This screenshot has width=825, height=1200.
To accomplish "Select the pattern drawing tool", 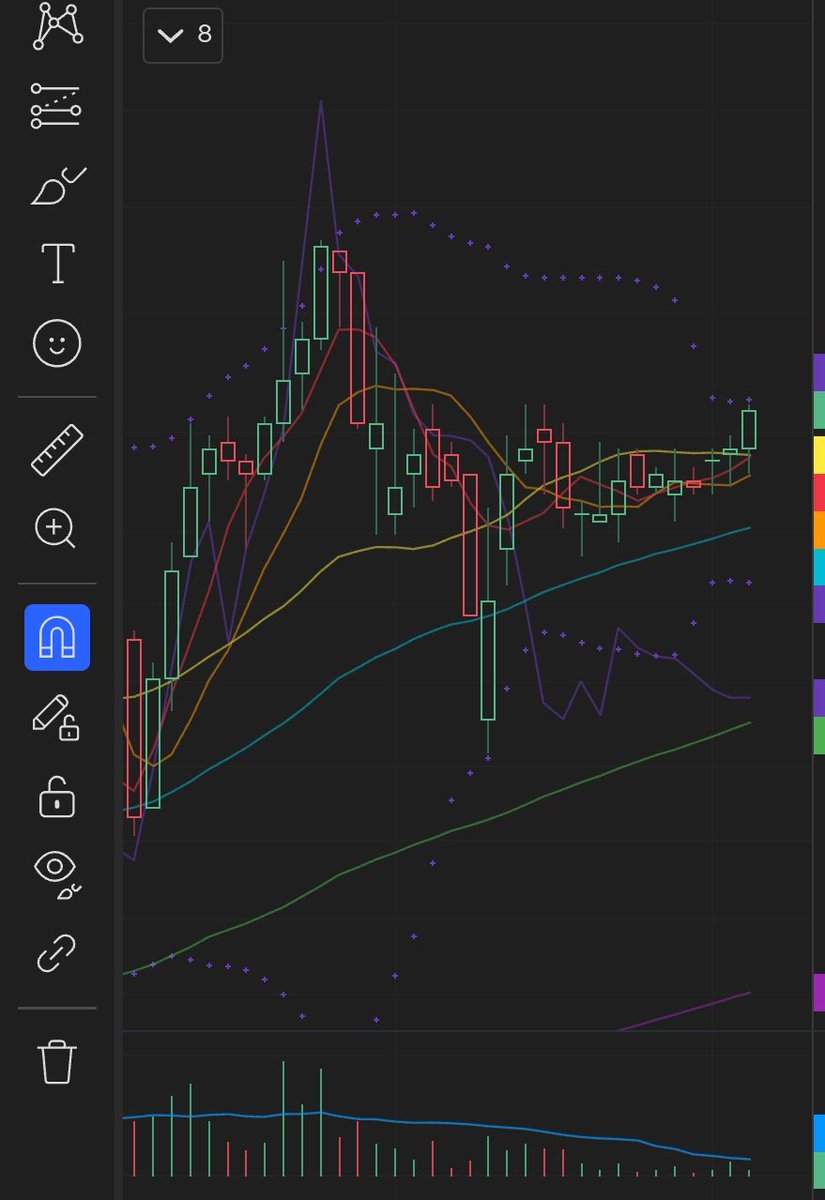I will pyautogui.click(x=57, y=26).
